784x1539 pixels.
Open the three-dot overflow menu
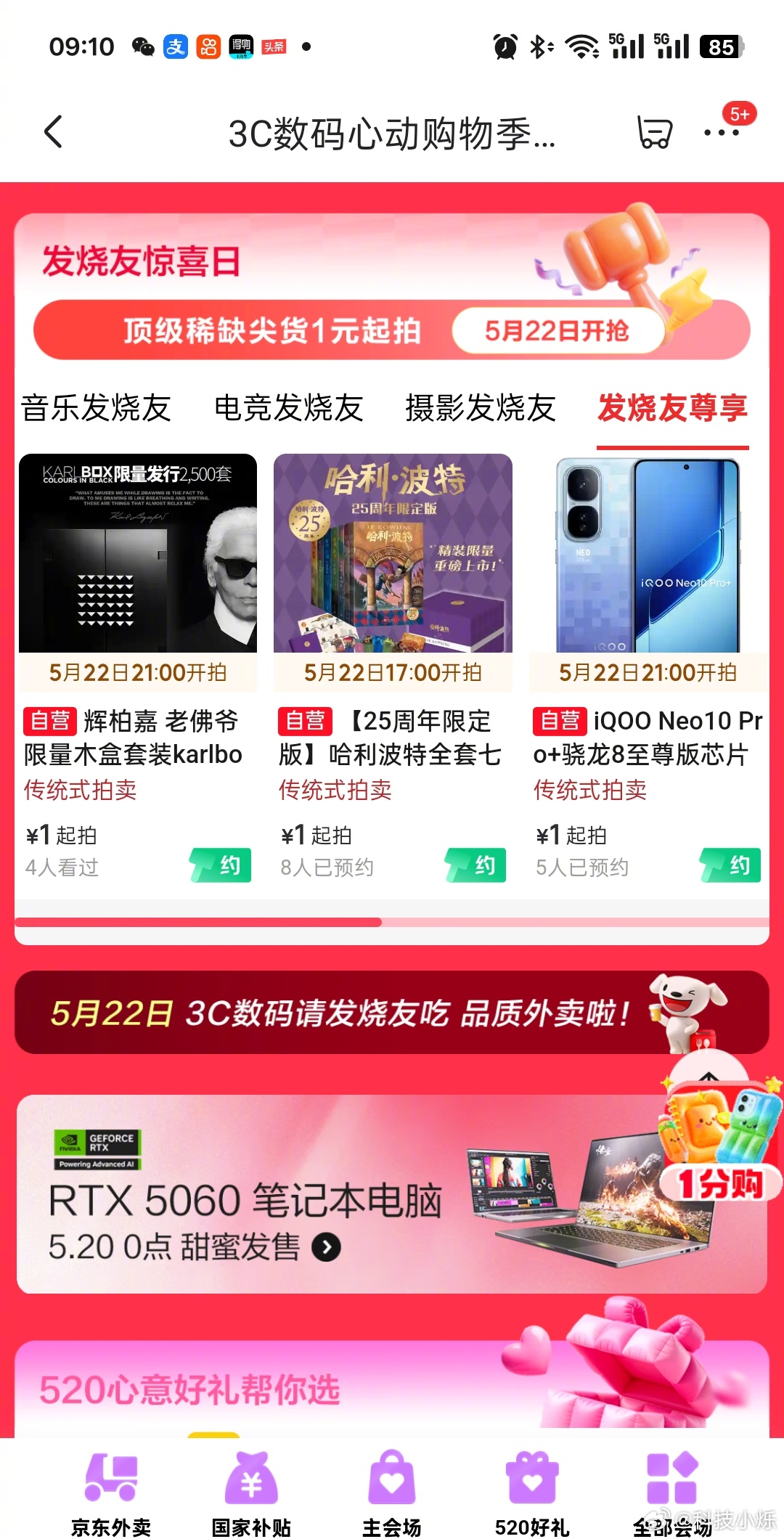[x=721, y=133]
